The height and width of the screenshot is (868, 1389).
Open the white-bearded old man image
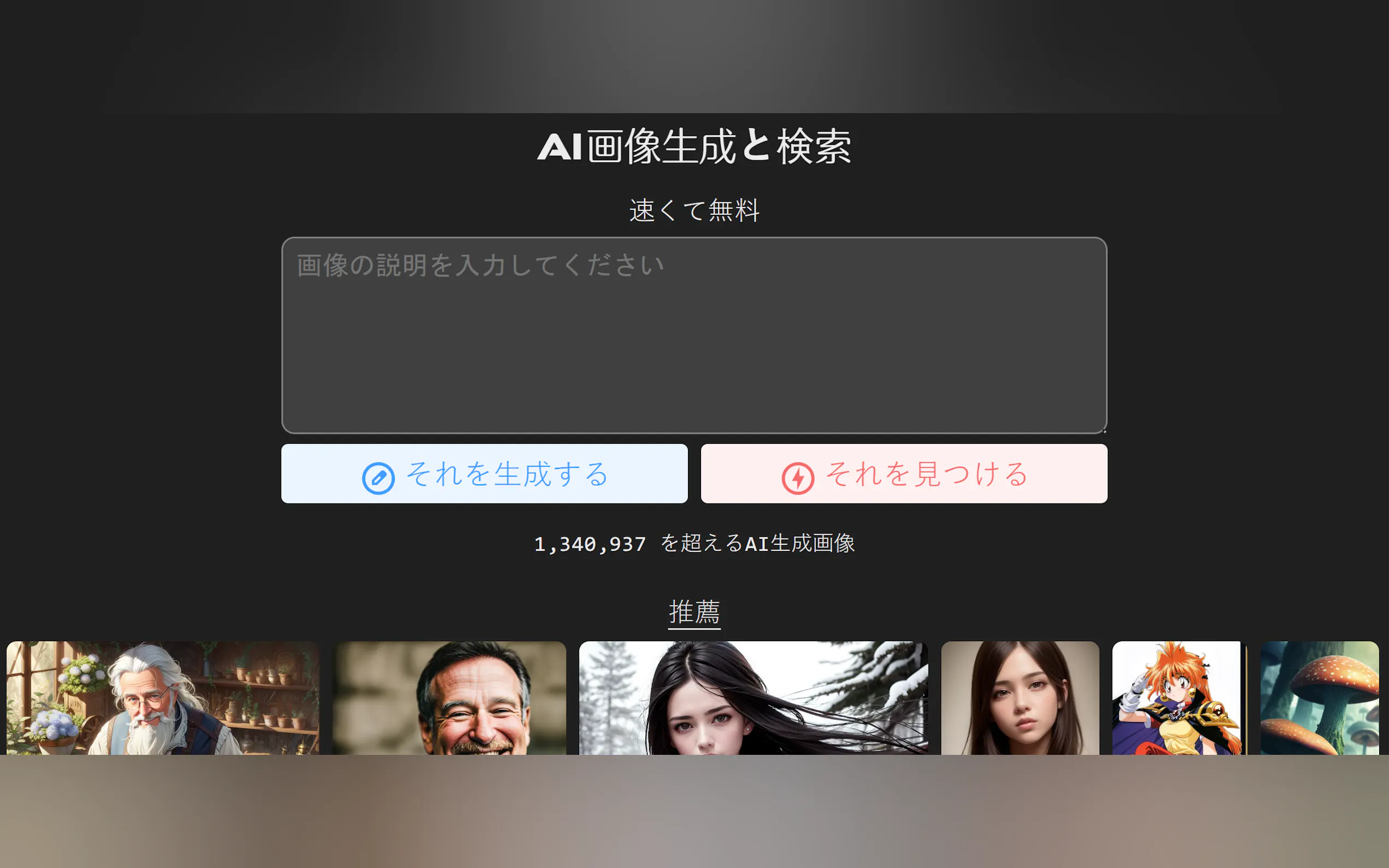[162, 697]
